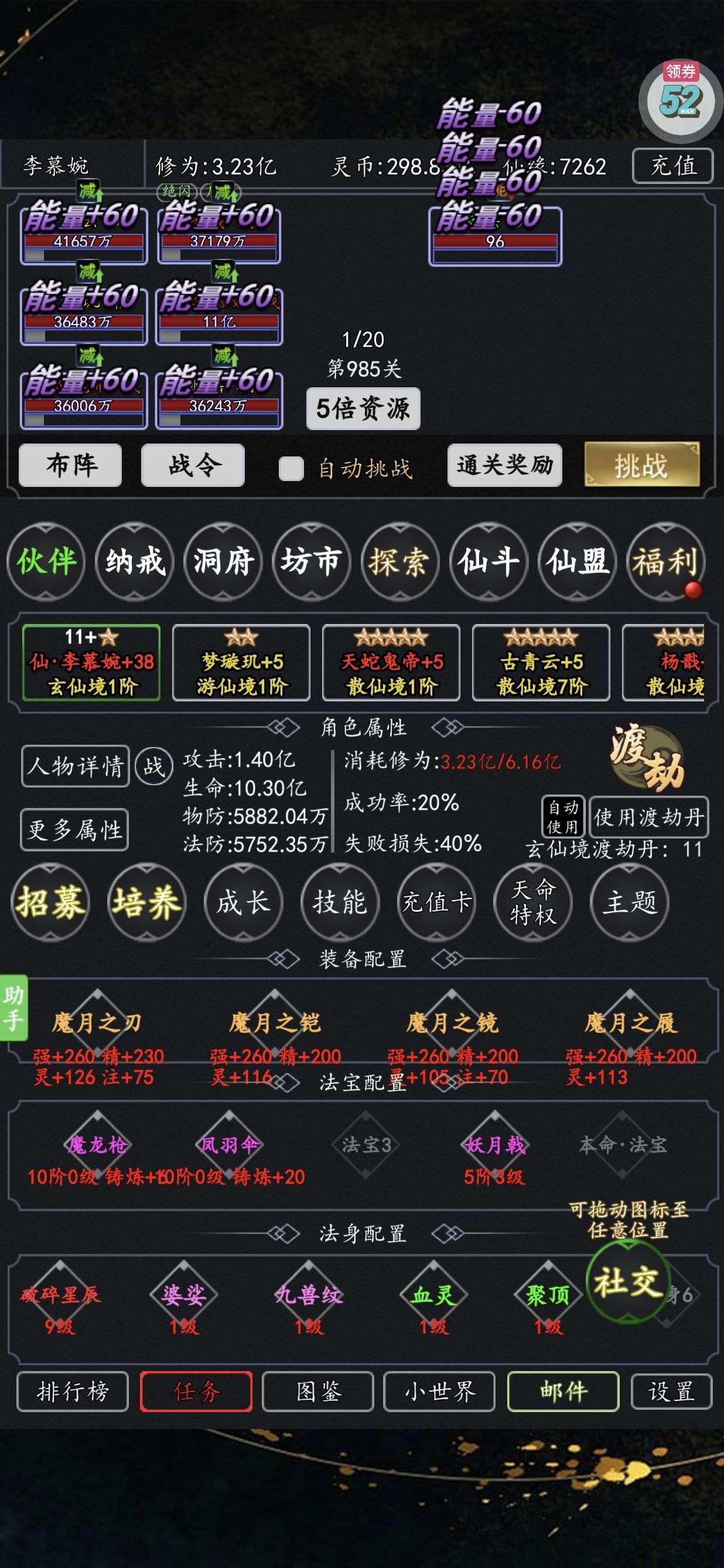Open 人物详情 character details

click(x=76, y=766)
